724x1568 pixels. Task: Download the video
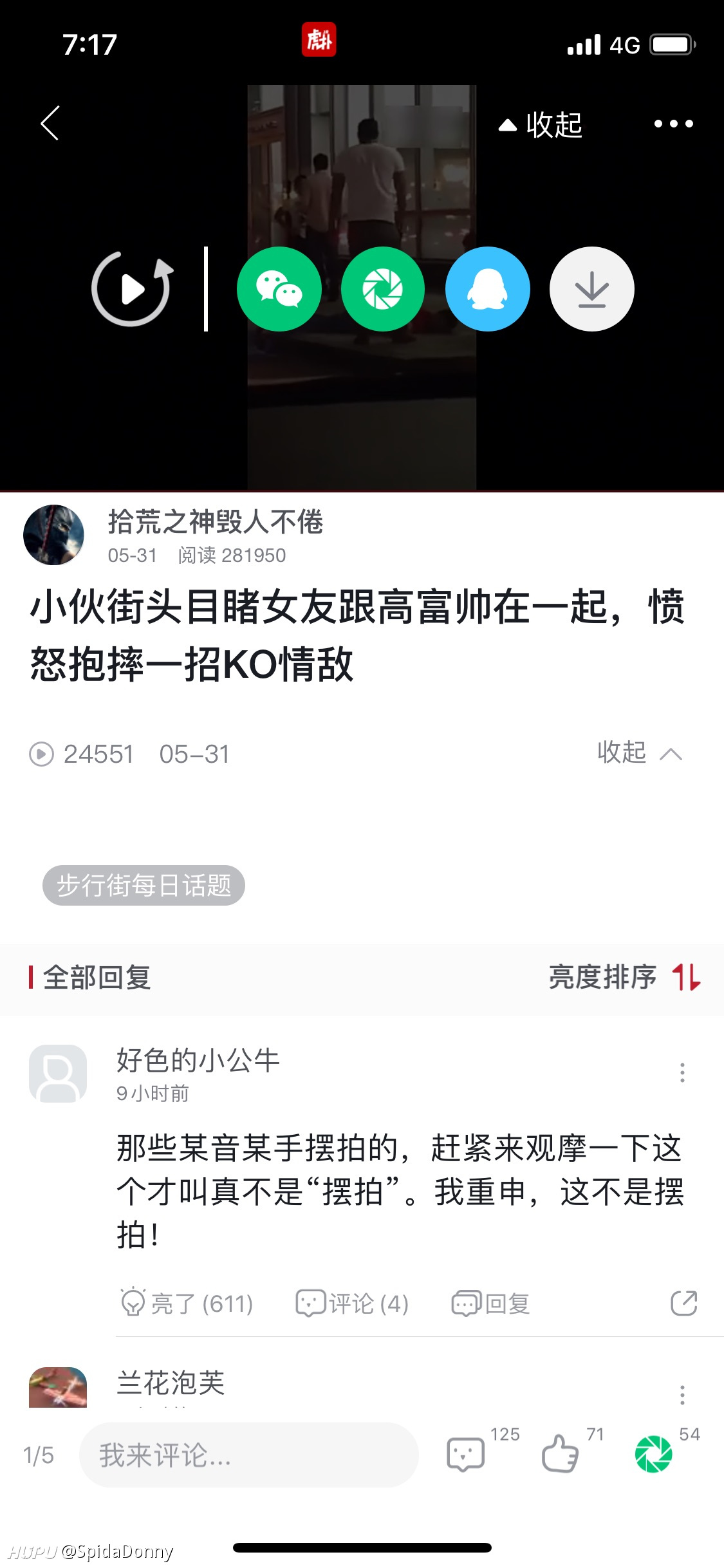click(591, 289)
